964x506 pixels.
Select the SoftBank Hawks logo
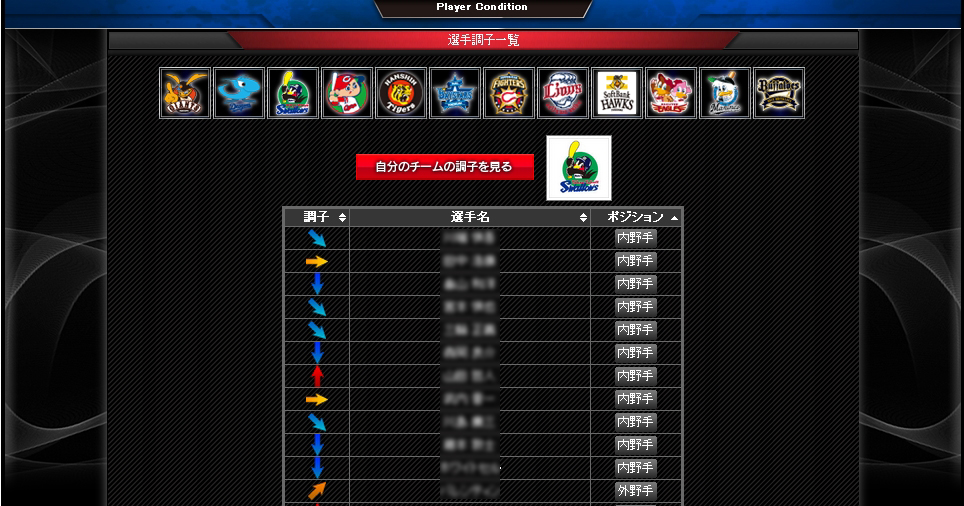(617, 93)
